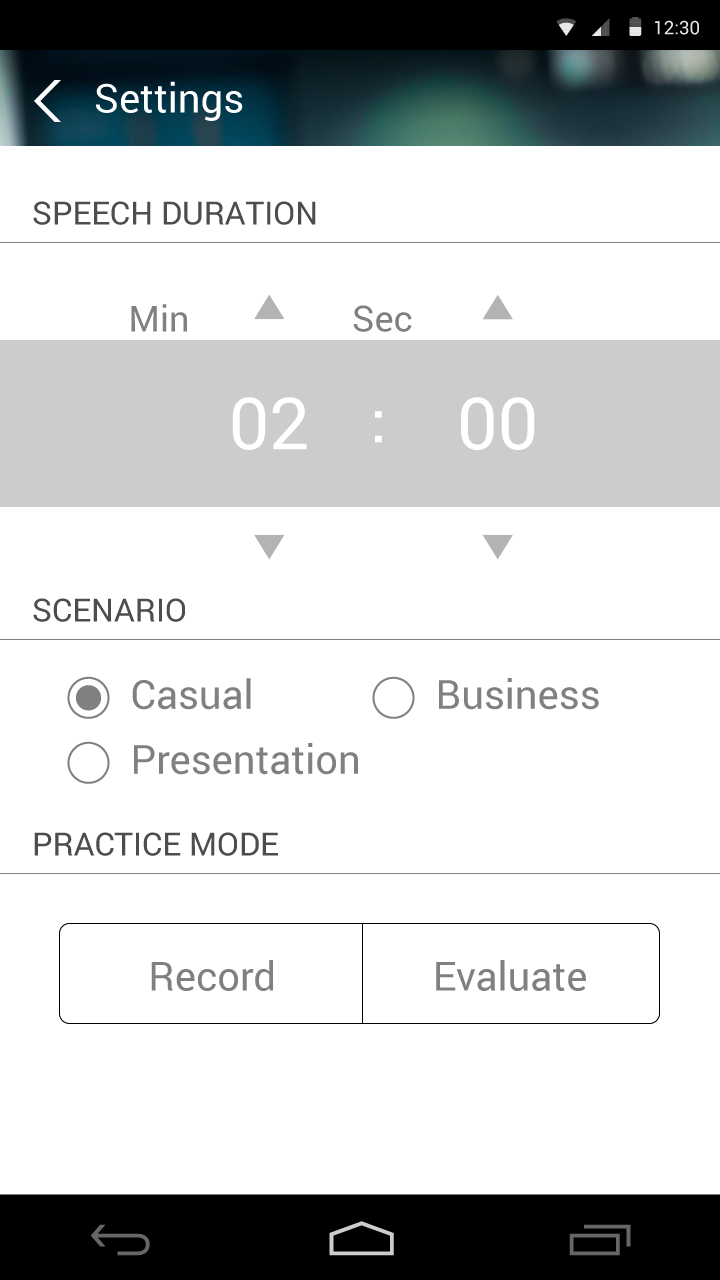Pick the Presentation scenario
This screenshot has width=720, height=1280.
click(89, 763)
